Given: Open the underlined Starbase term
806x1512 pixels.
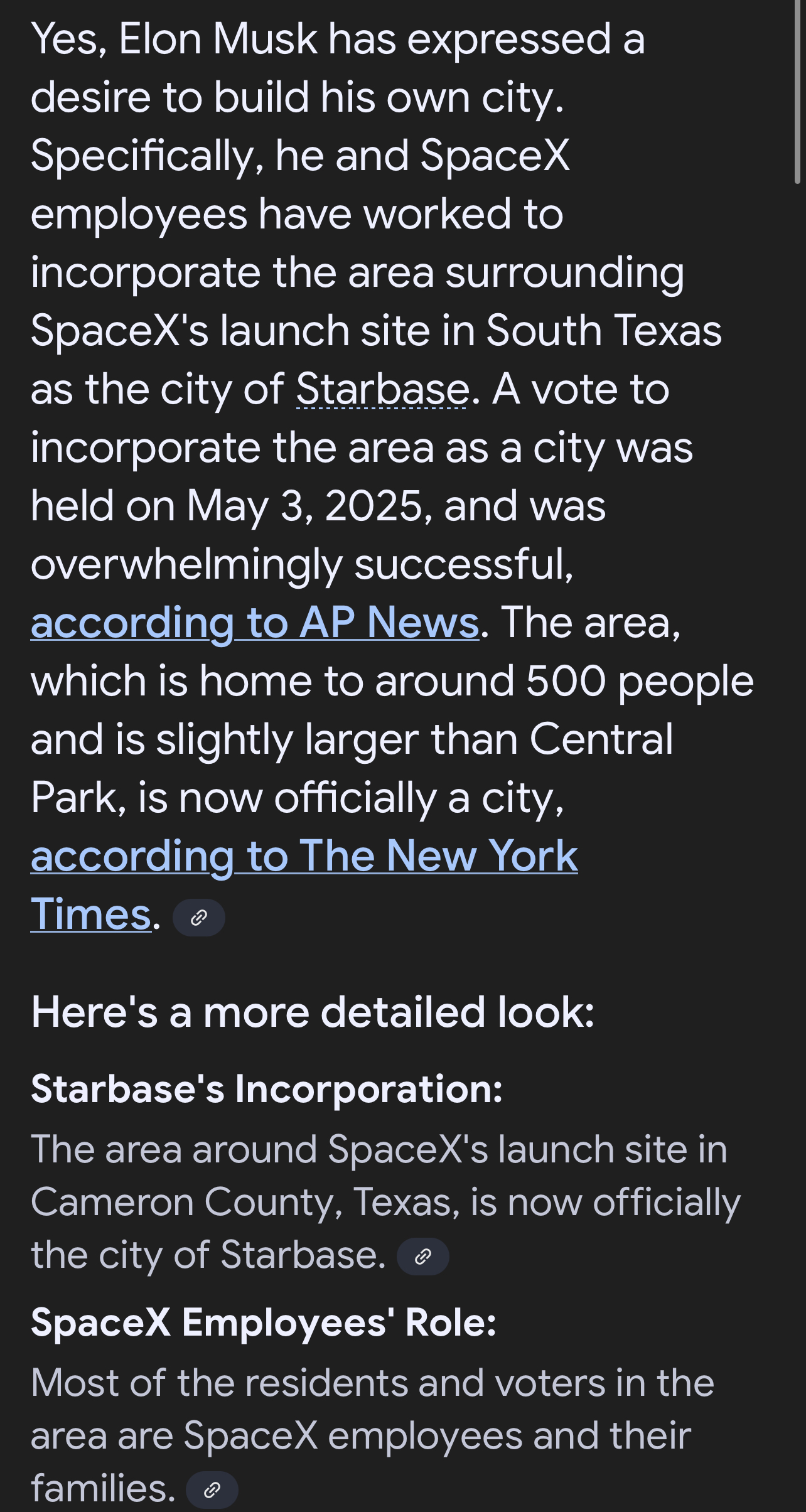Looking at the screenshot, I should [x=382, y=389].
